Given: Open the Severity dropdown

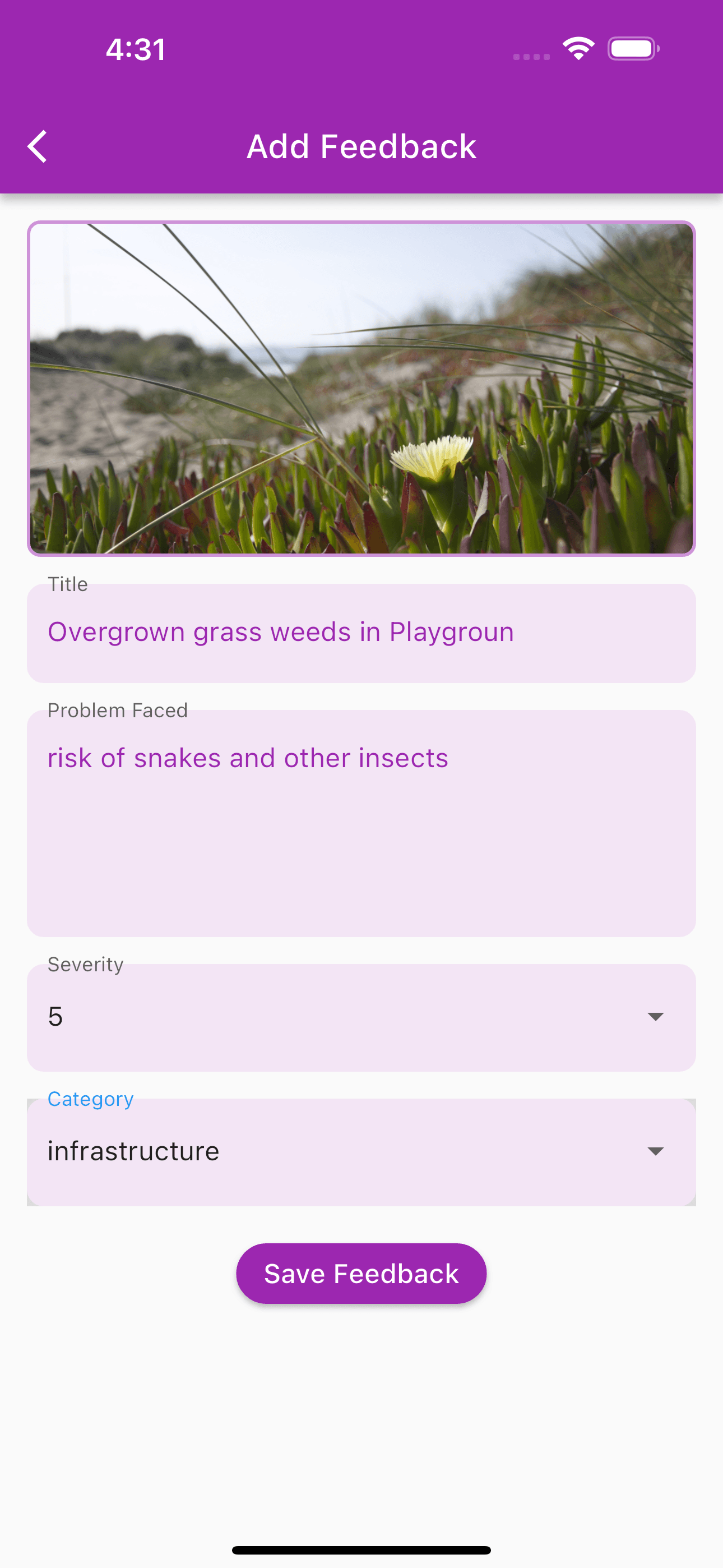Looking at the screenshot, I should [x=361, y=1017].
